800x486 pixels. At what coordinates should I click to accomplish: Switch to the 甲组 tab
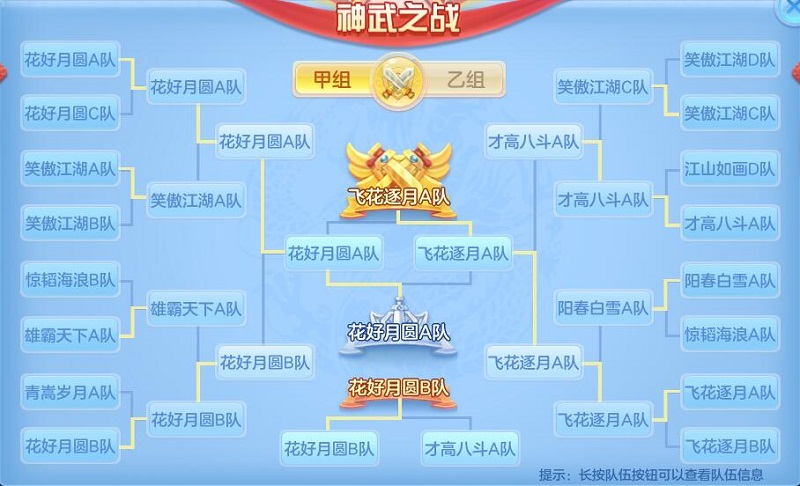[332, 79]
